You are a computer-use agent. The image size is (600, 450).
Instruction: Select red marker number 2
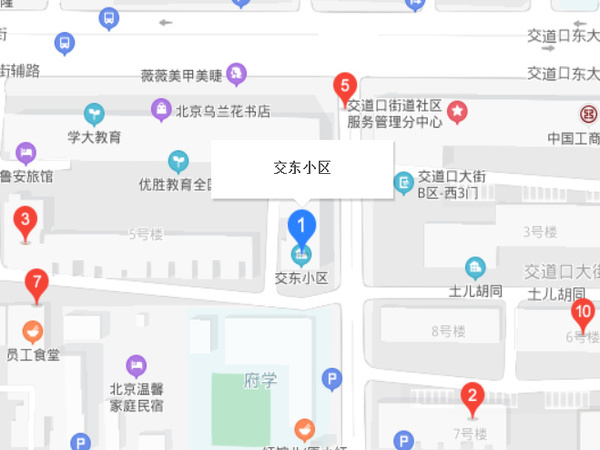[x=472, y=398]
